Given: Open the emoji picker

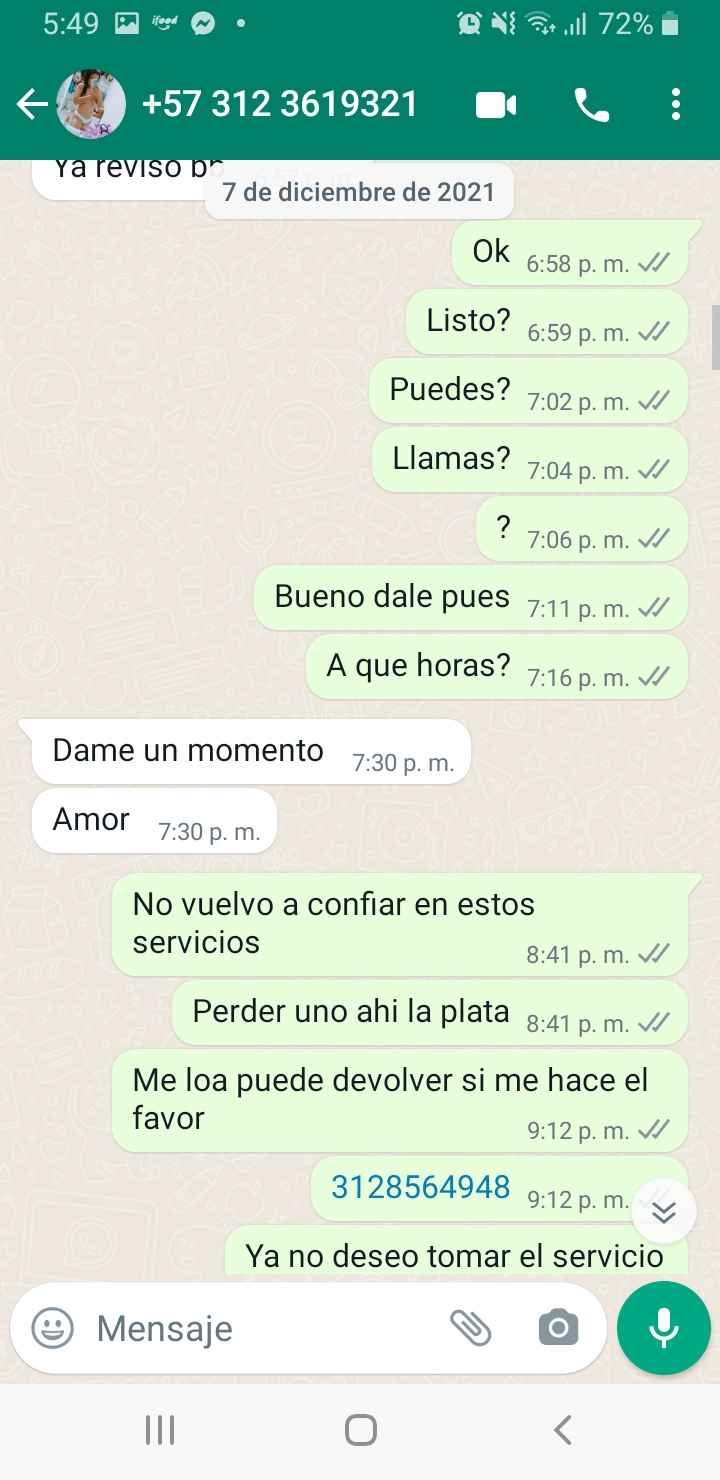Looking at the screenshot, I should pyautogui.click(x=52, y=1328).
